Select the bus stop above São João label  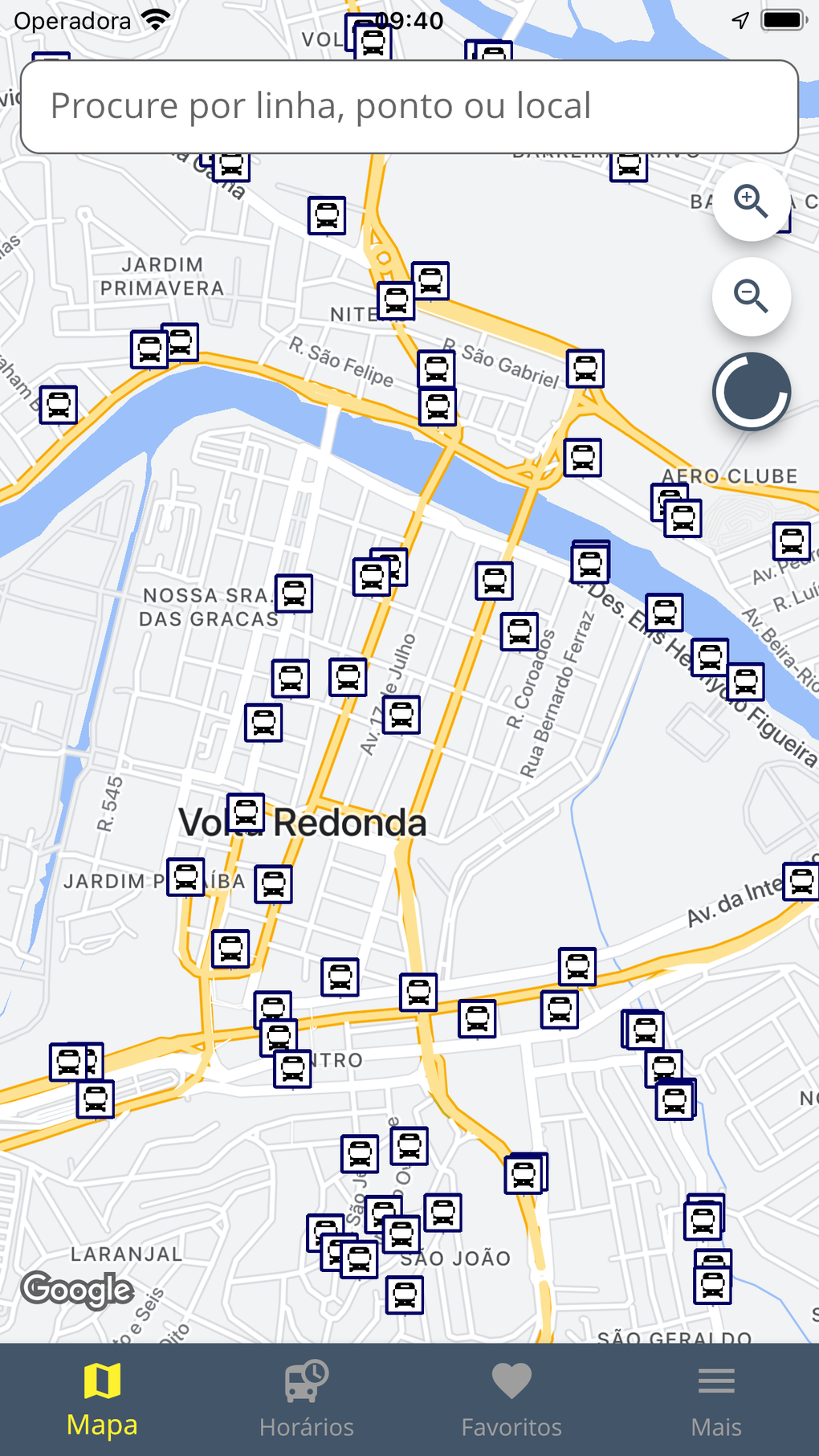442,1213
